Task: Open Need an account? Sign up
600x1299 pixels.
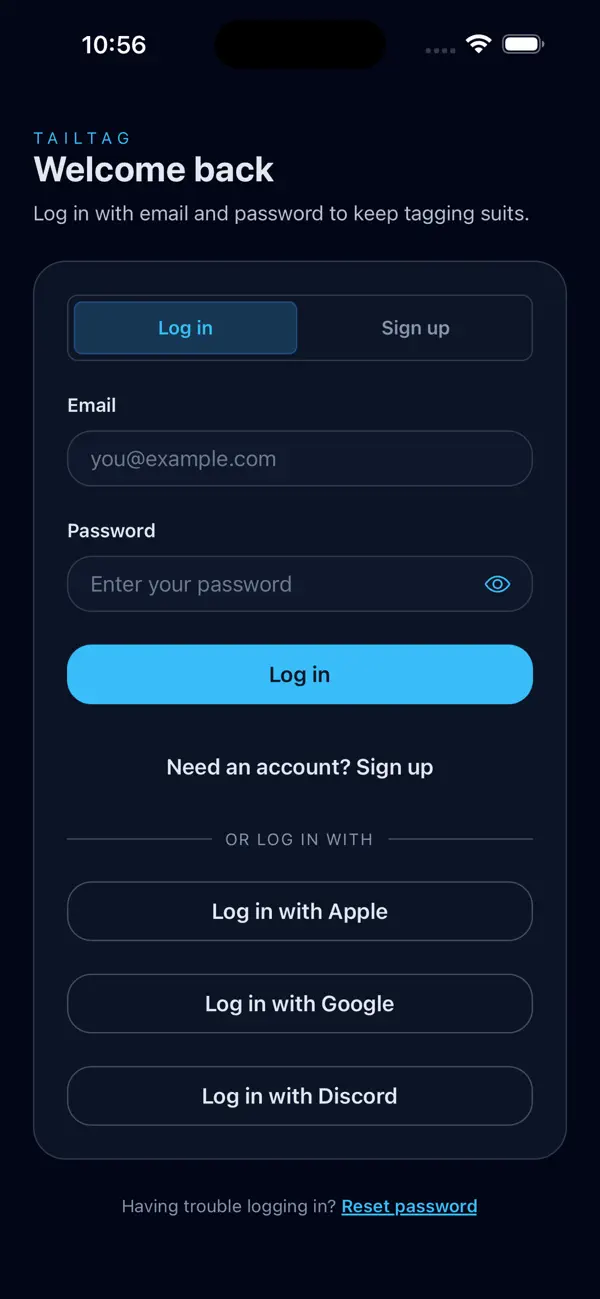Action: click(x=300, y=767)
